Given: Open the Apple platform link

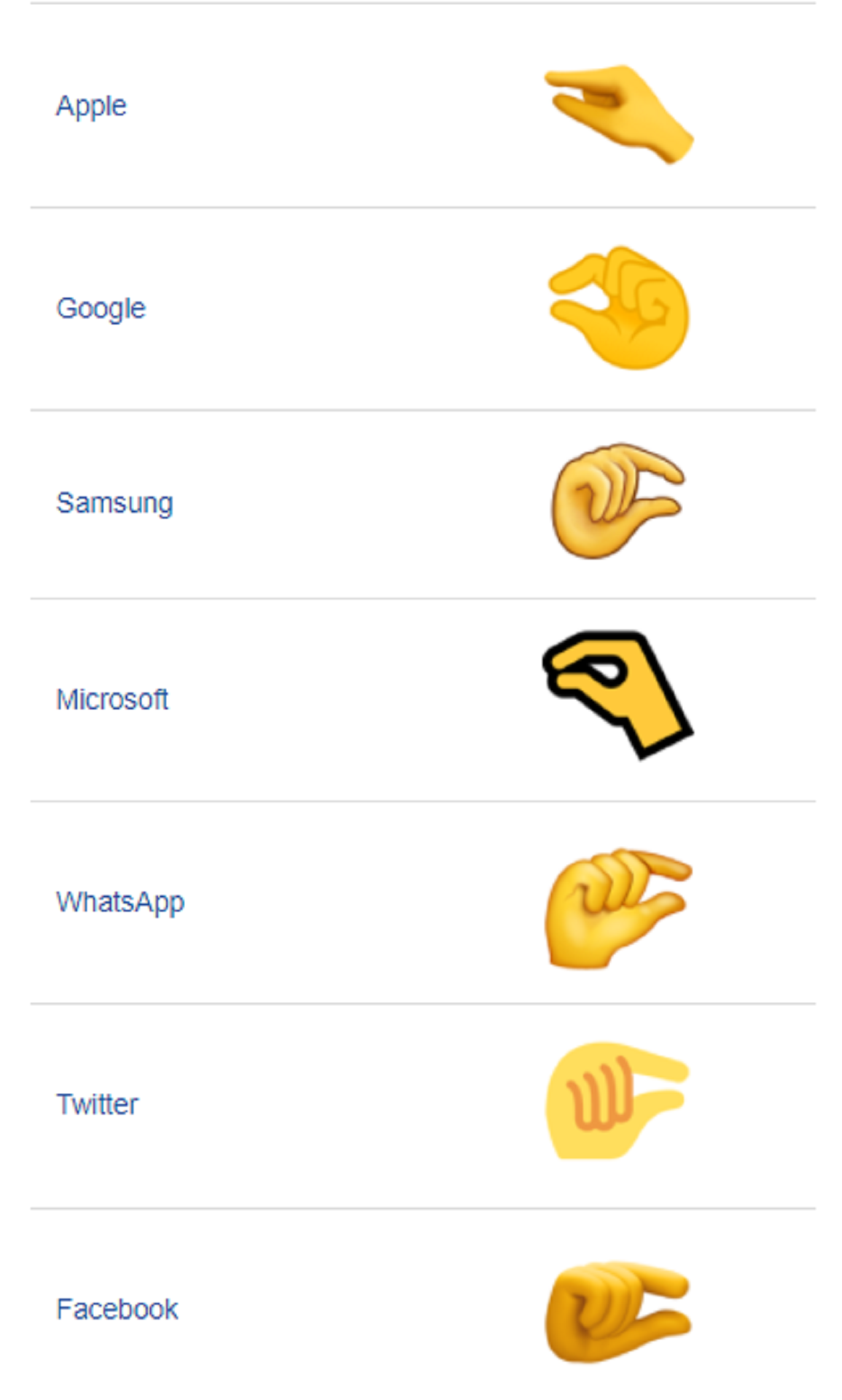Looking at the screenshot, I should pos(91,106).
